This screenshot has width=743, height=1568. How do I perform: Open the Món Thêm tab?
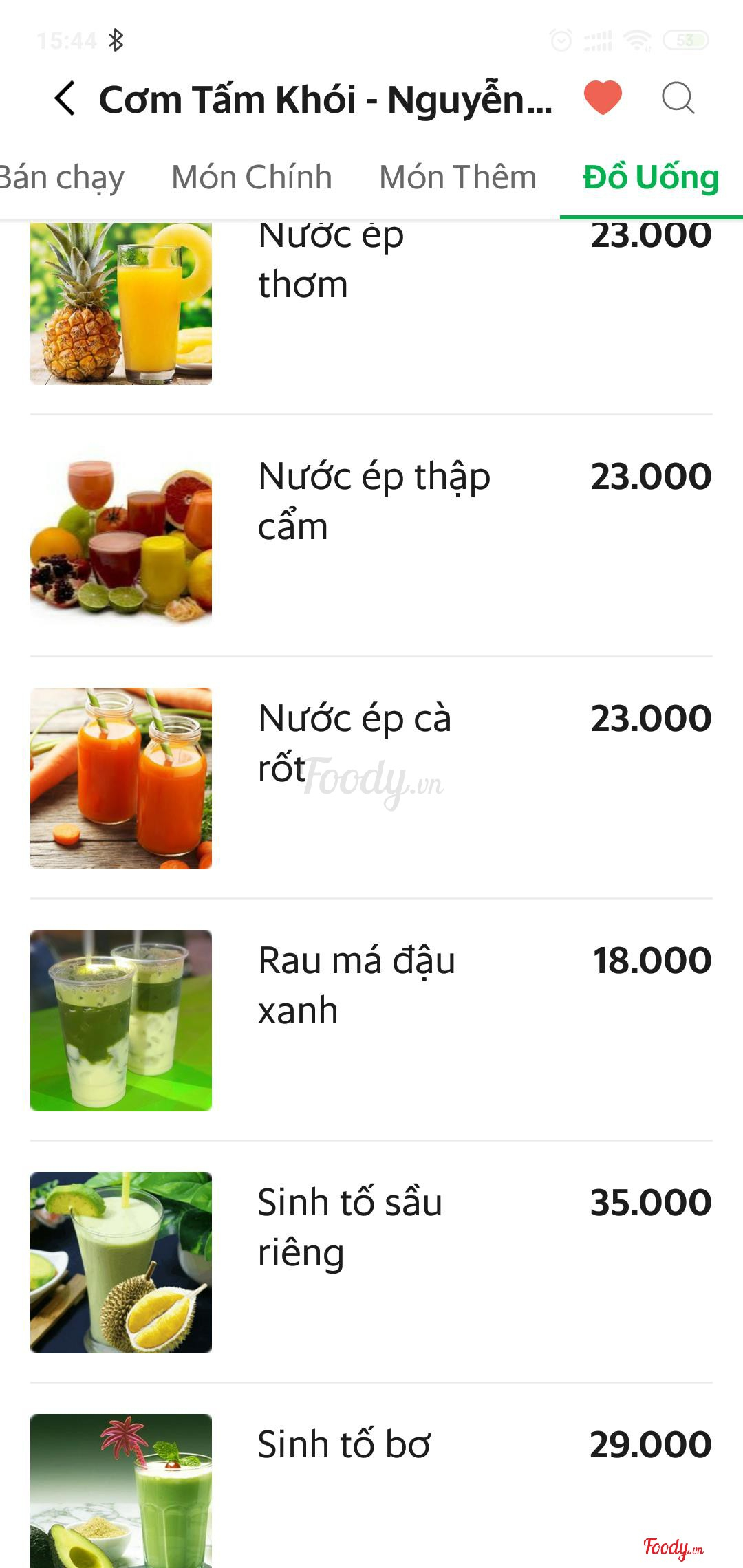pos(457,177)
